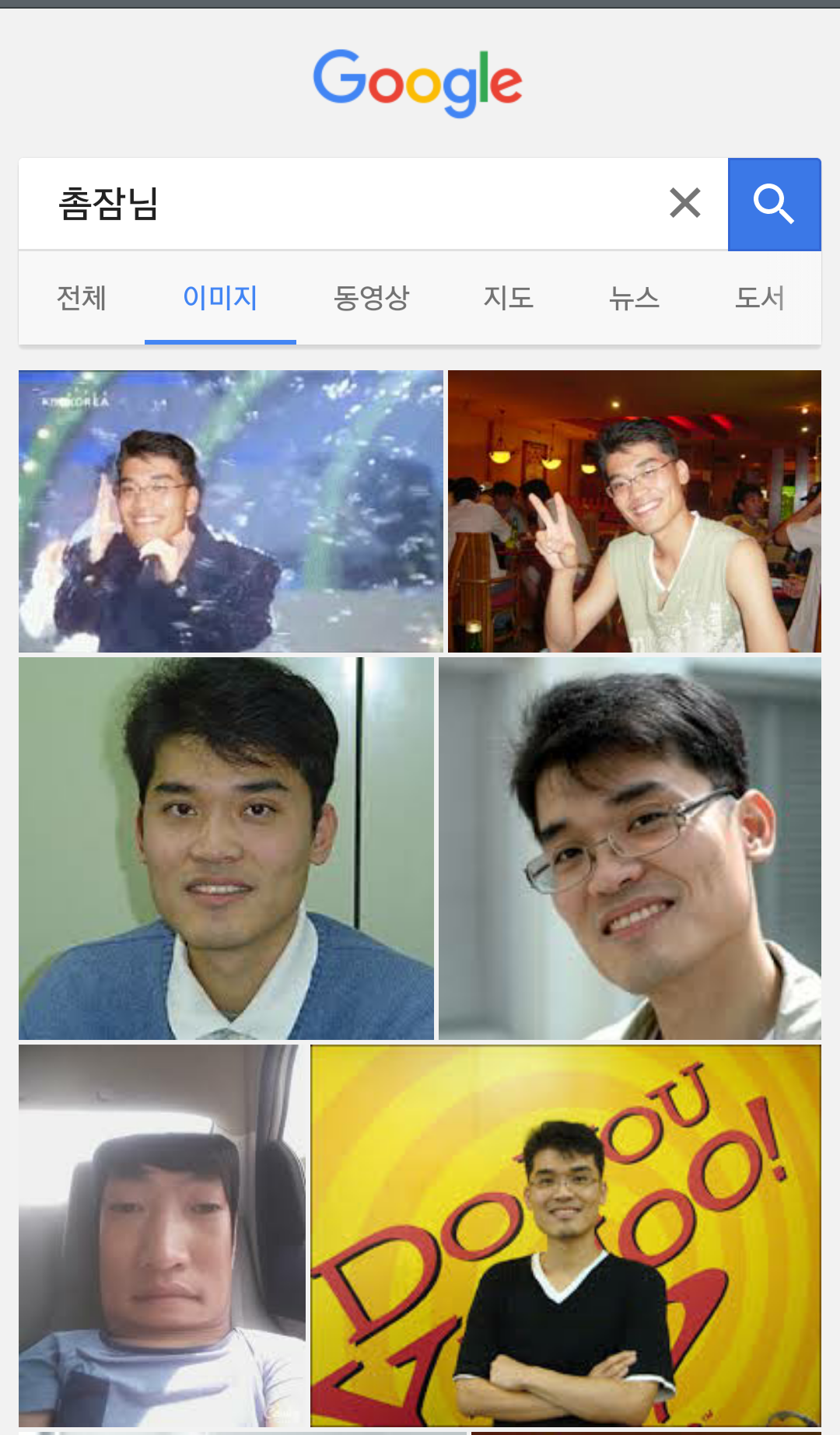
Task: Clear the search query with X
Action: (x=685, y=204)
